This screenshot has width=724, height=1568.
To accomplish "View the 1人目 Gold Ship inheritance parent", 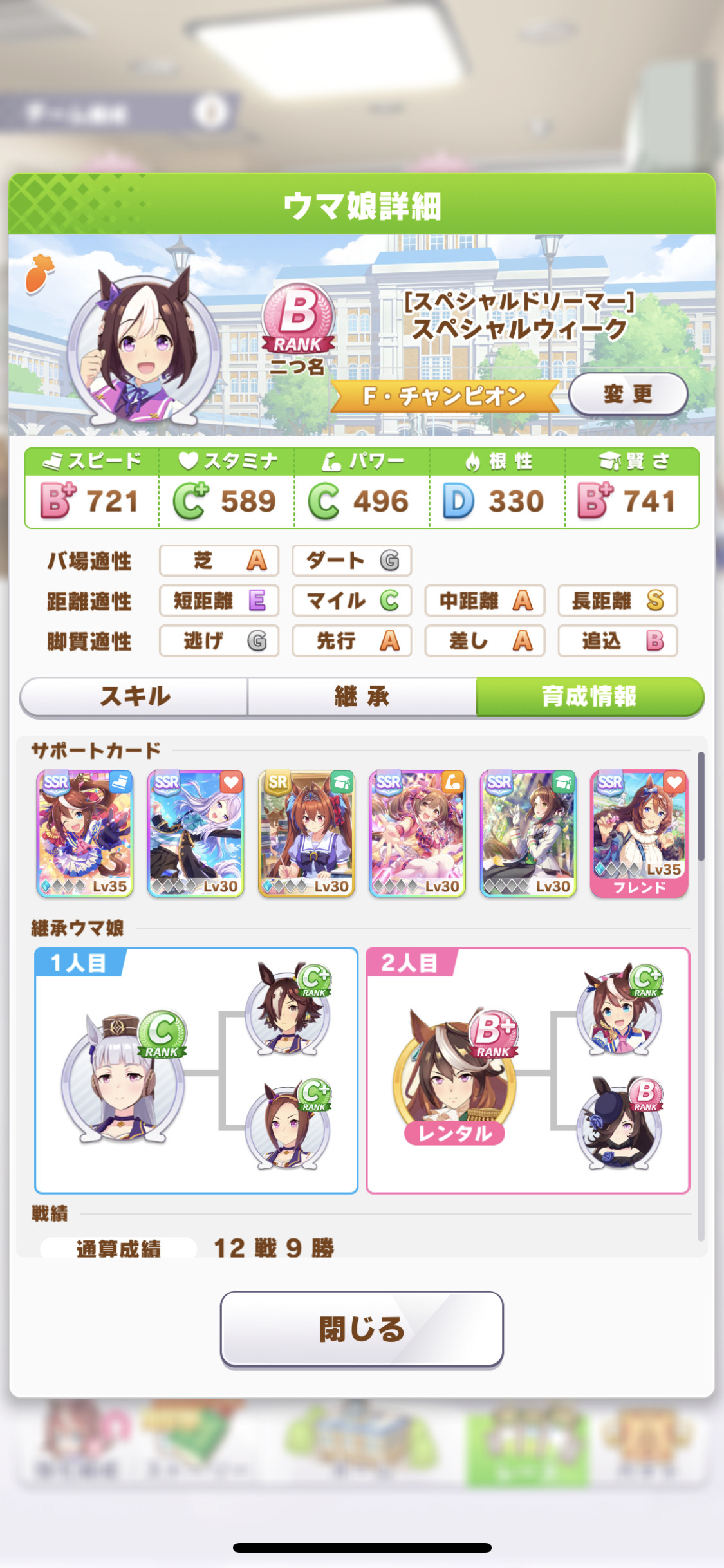I will pos(124,1076).
